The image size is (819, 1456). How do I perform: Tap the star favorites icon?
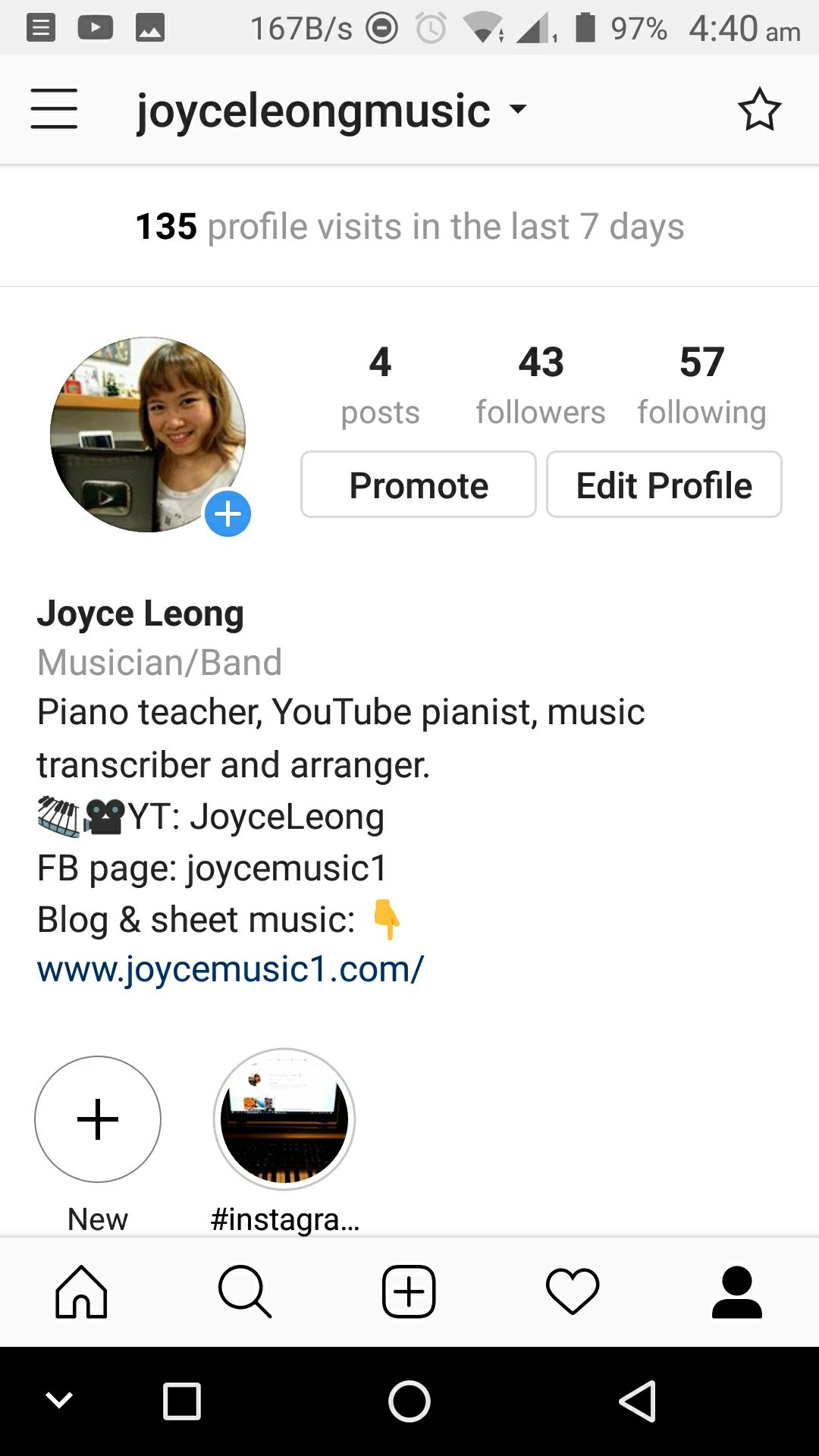[761, 108]
